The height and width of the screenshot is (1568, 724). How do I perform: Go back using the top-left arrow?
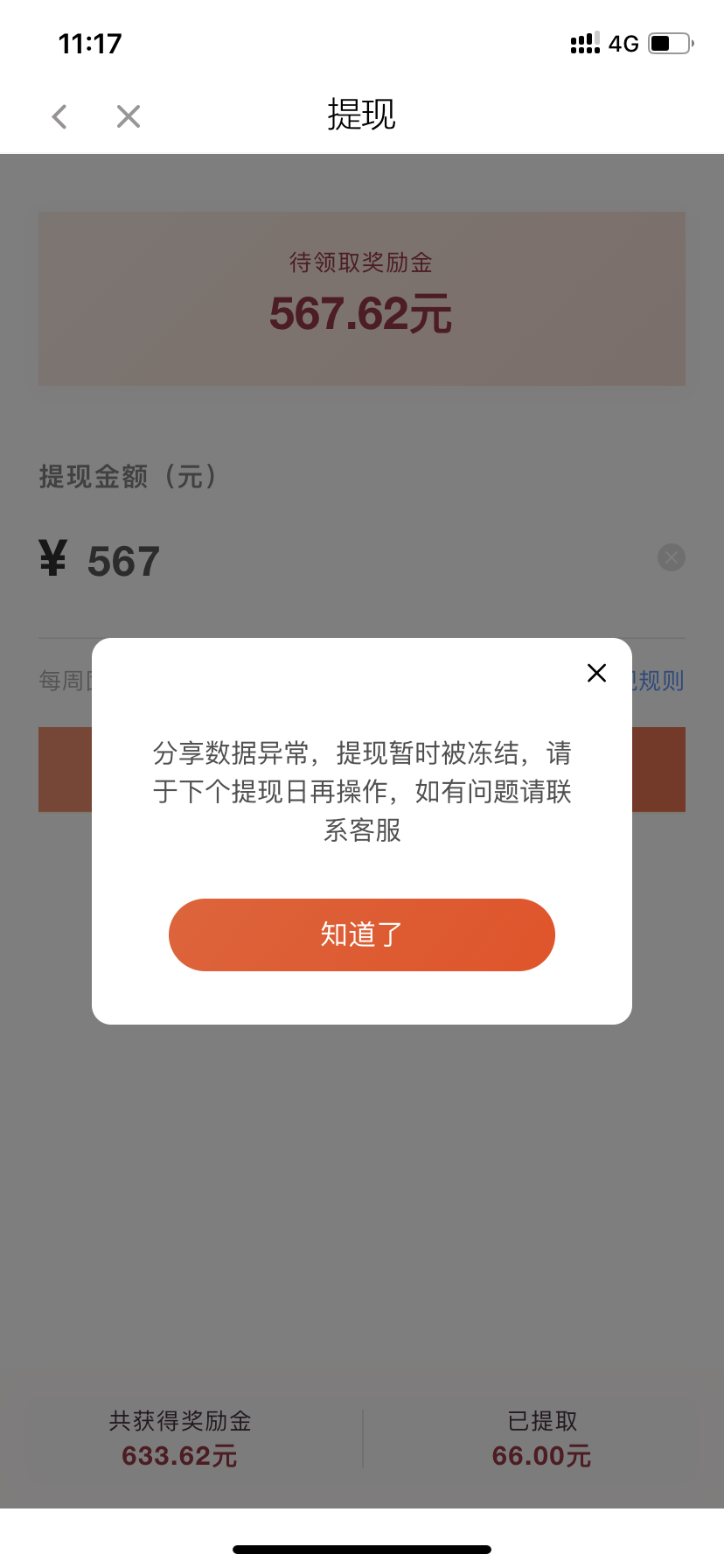(x=59, y=116)
